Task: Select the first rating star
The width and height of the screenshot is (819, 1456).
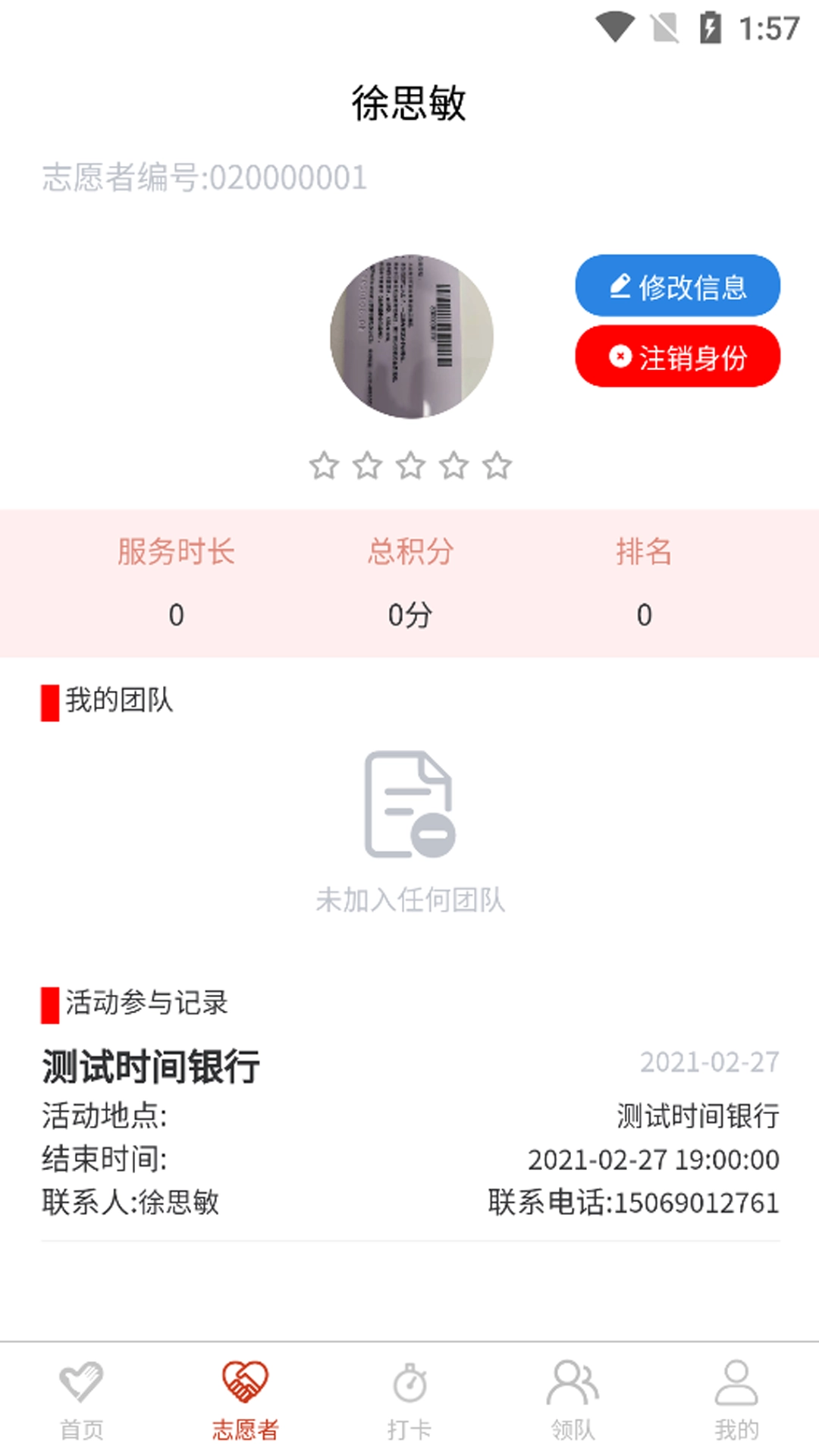Action: pos(325,465)
